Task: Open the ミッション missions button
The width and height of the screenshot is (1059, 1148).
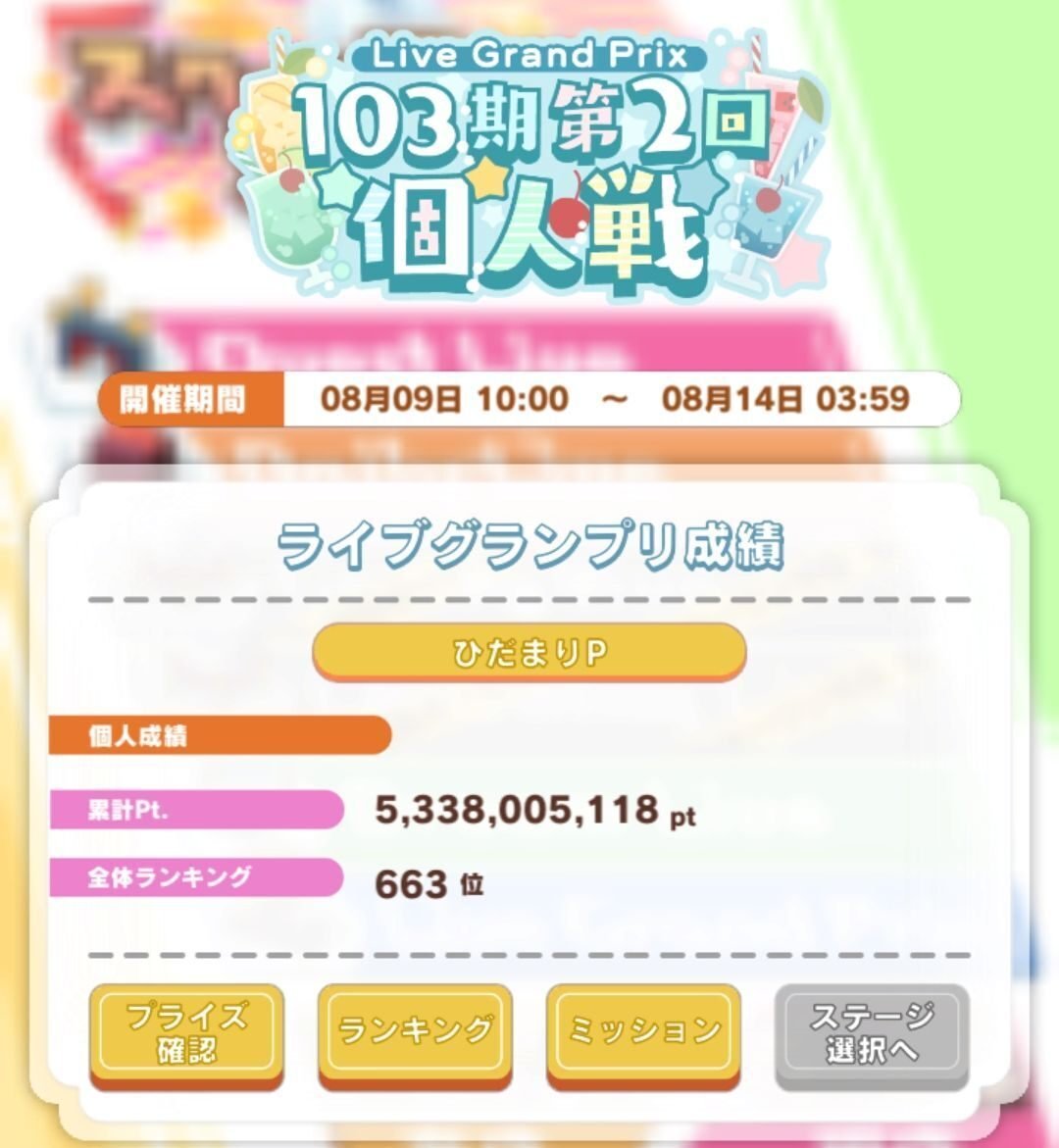Action: pos(643,1033)
